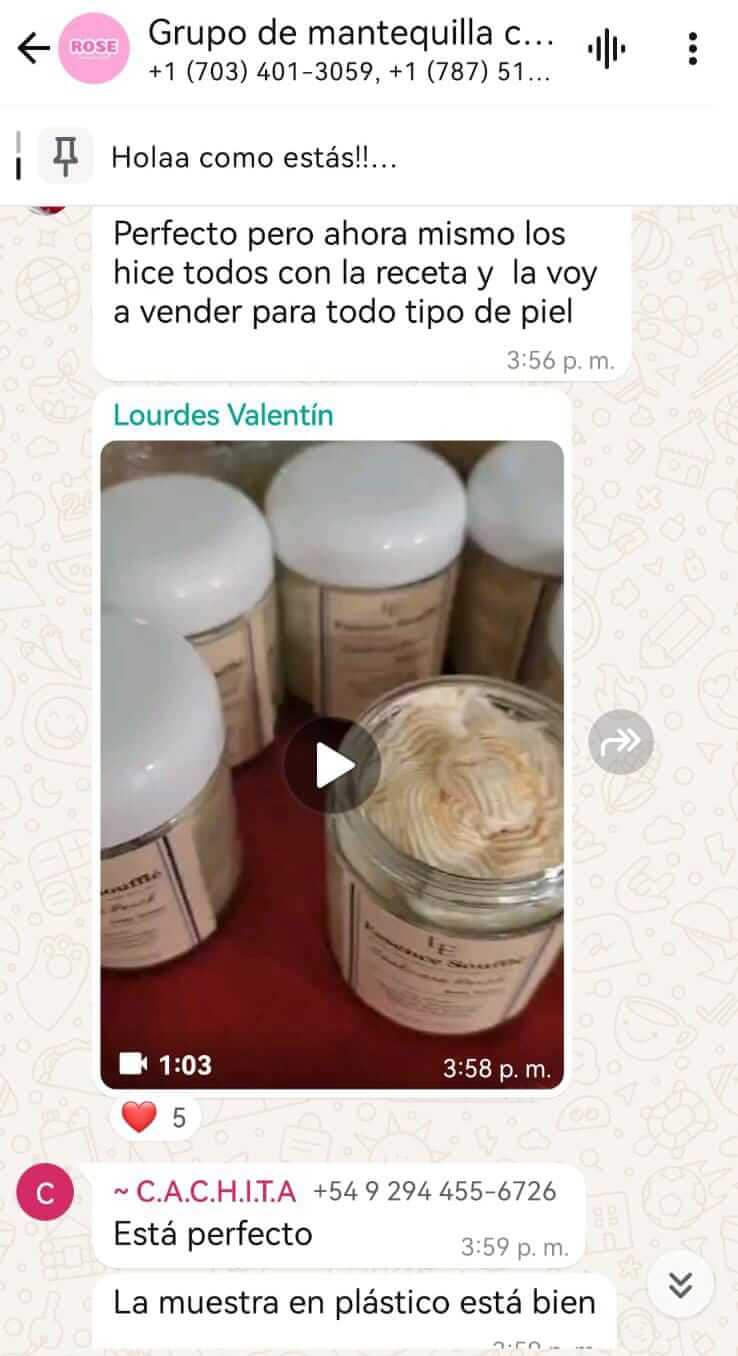Go back to the chat list

pyautogui.click(x=32, y=48)
